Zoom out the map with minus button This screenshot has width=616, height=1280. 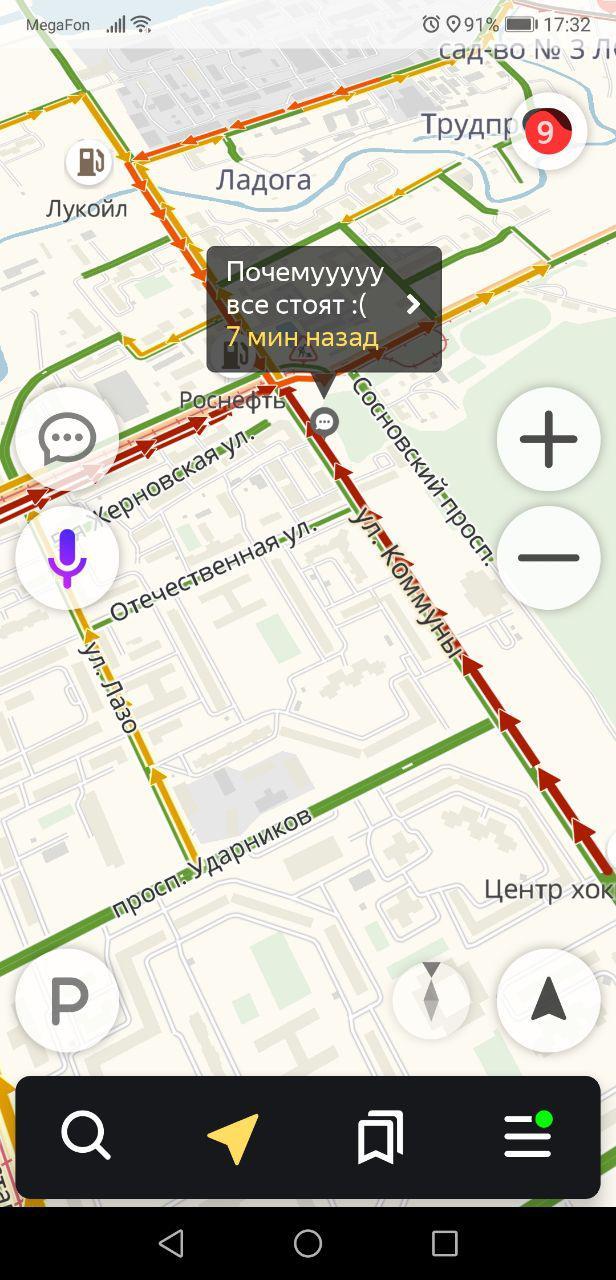(x=548, y=557)
